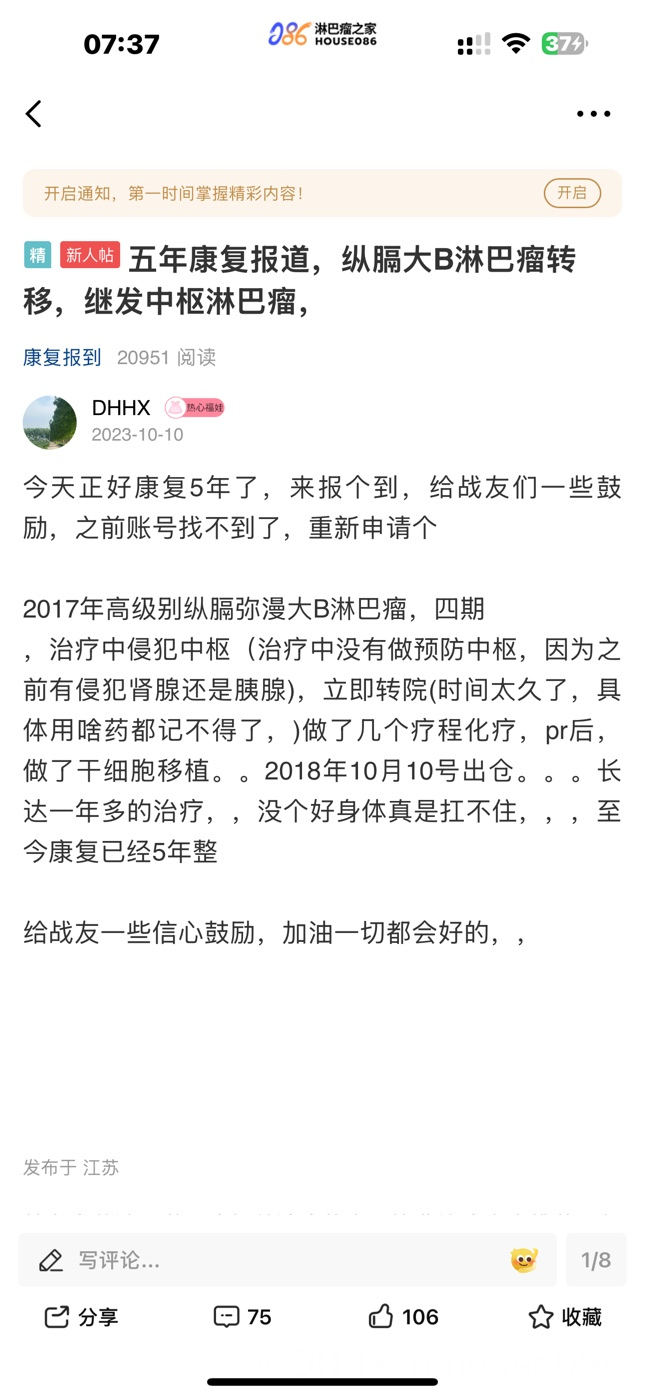Tap the 写评论 comment input field
Image resolution: width=645 pixels, height=1398 pixels.
[287, 1260]
